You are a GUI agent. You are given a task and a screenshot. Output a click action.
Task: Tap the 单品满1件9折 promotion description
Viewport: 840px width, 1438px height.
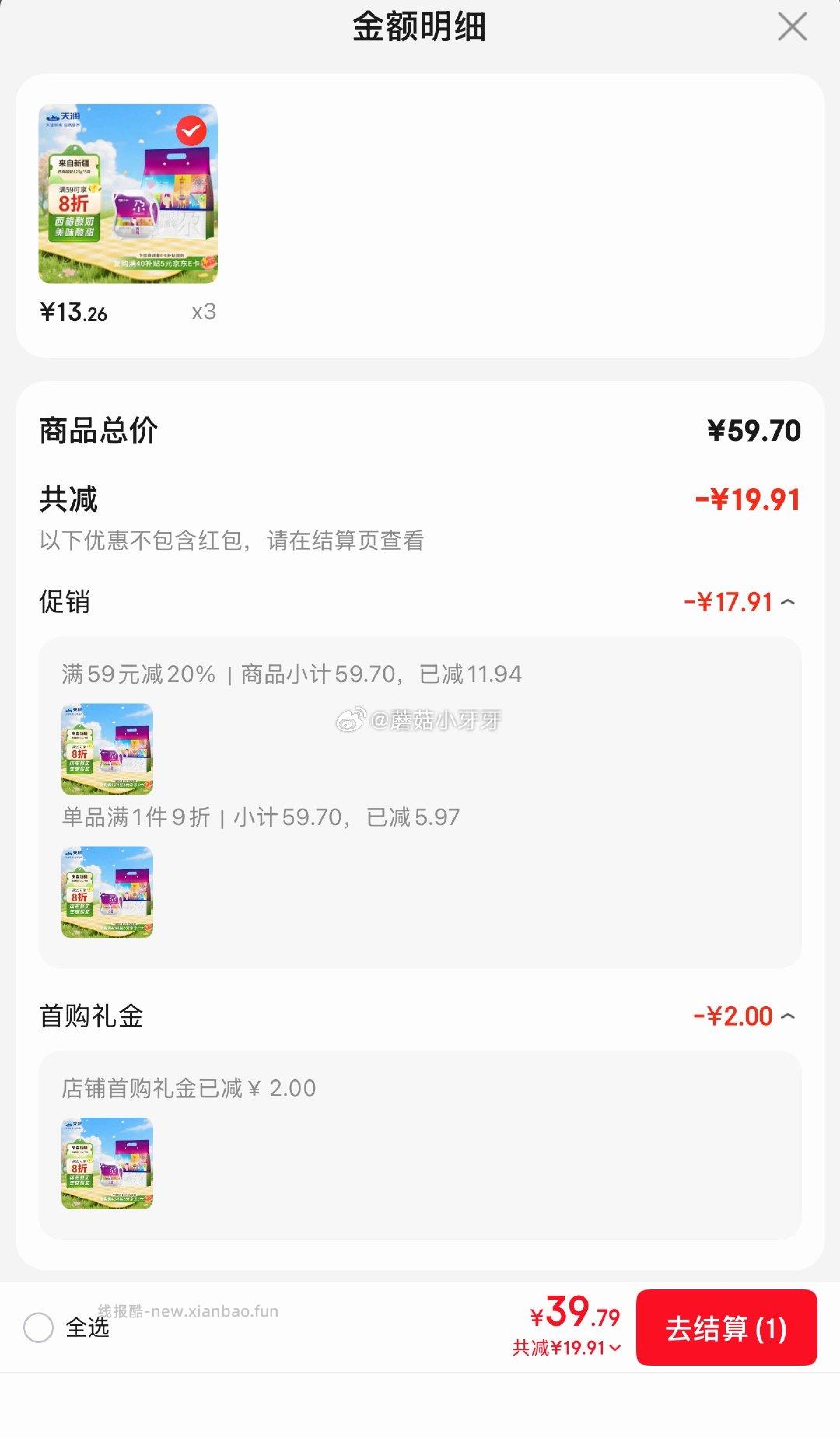pyautogui.click(x=261, y=817)
